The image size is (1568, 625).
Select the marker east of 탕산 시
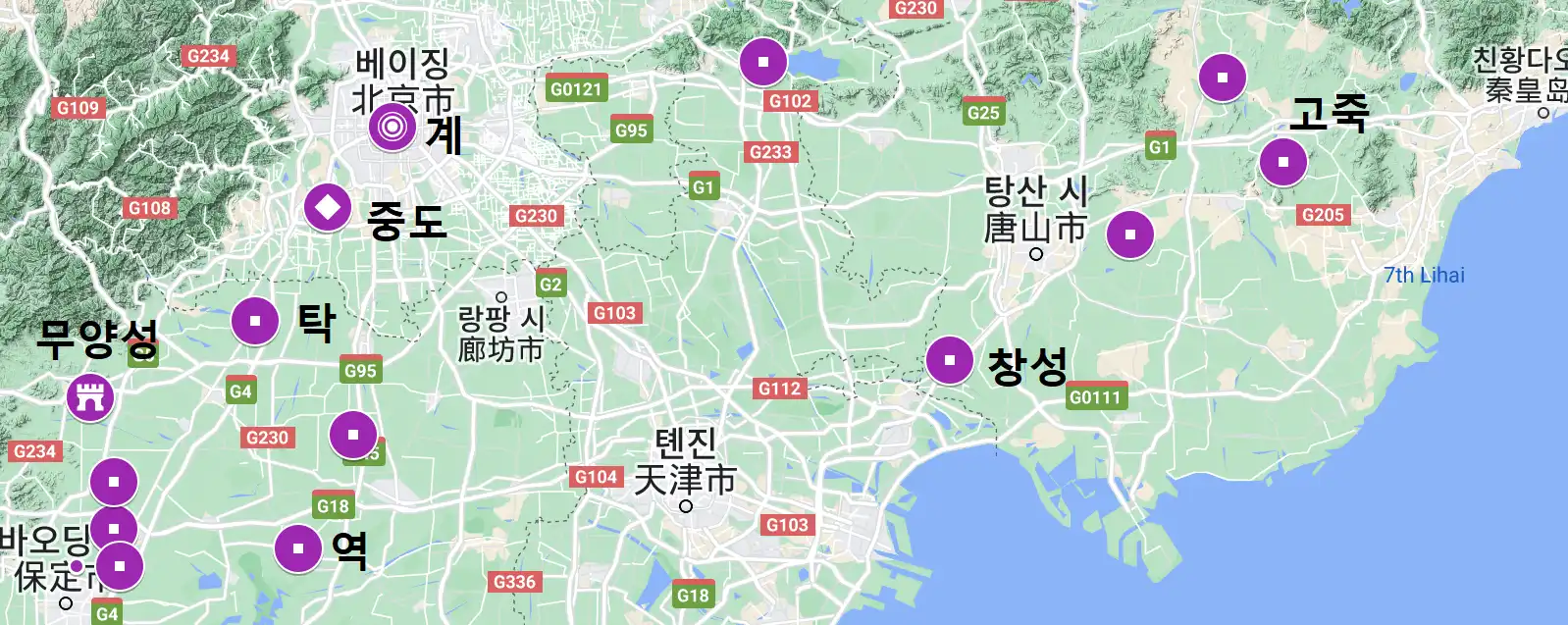click(x=1130, y=234)
